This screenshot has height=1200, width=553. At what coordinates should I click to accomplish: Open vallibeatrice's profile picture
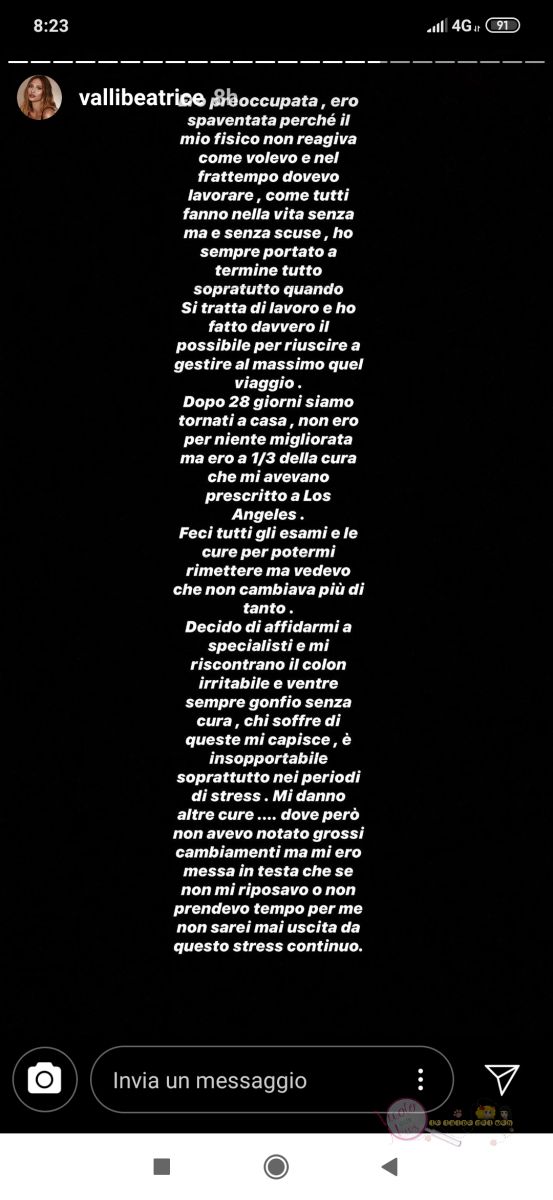(x=39, y=97)
